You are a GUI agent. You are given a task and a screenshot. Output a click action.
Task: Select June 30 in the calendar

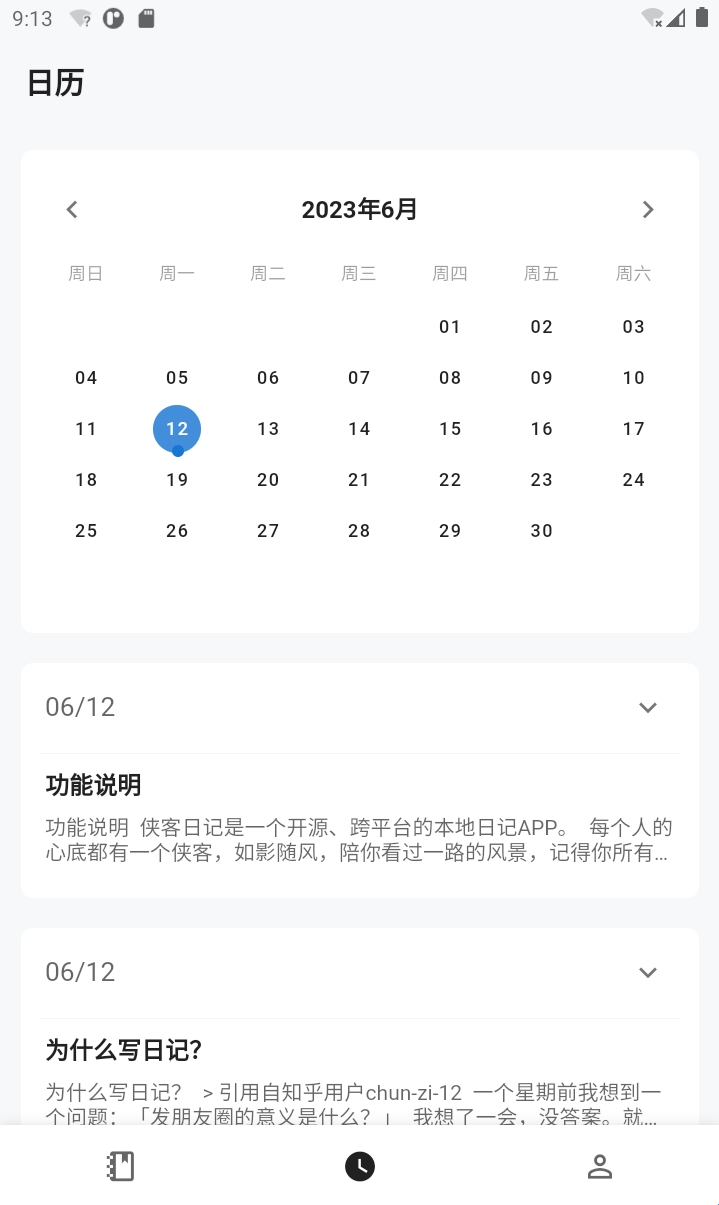(x=541, y=531)
